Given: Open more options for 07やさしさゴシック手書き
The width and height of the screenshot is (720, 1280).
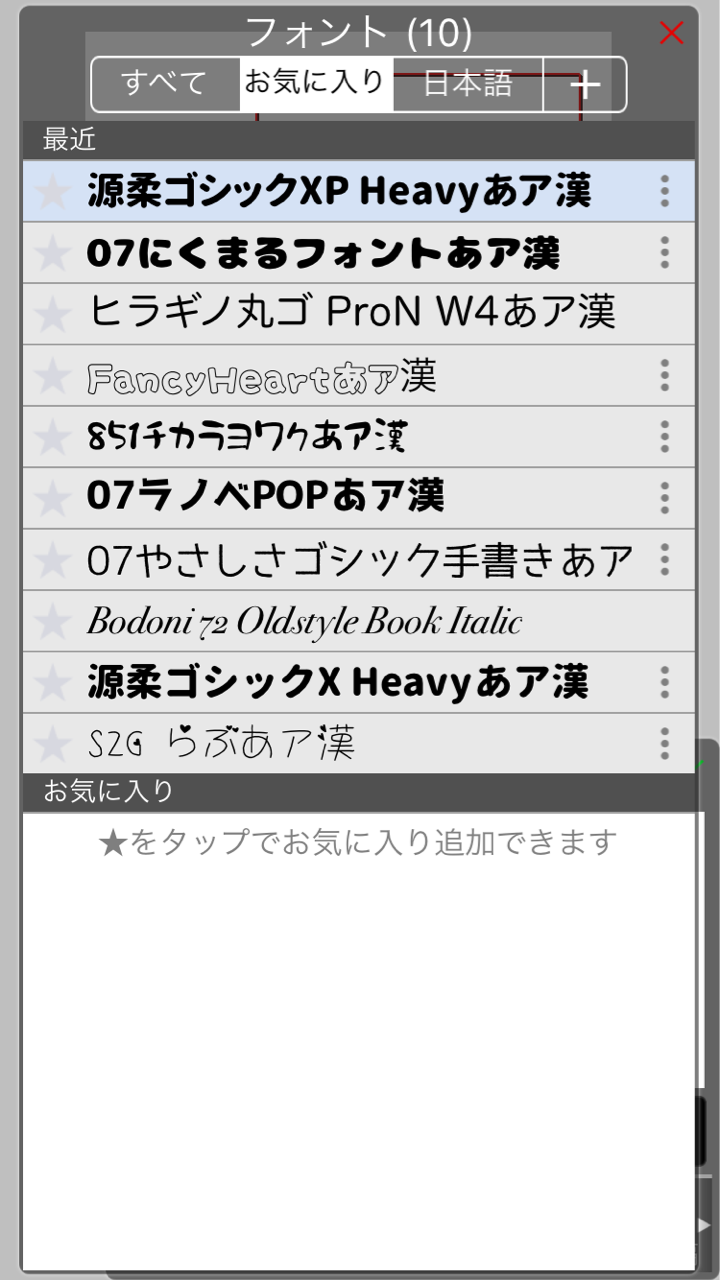Looking at the screenshot, I should 664,559.
